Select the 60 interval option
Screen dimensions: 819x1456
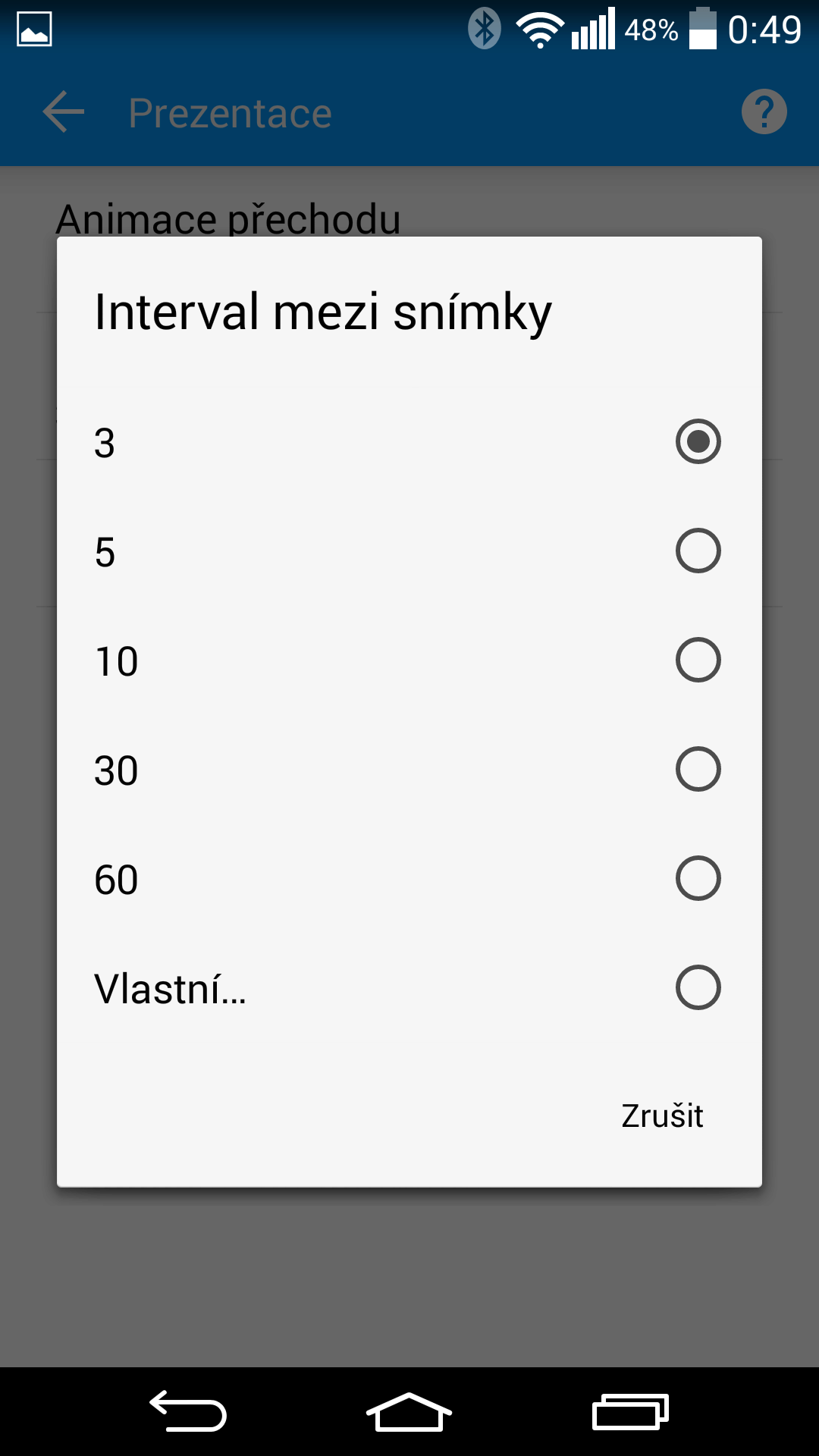409,878
